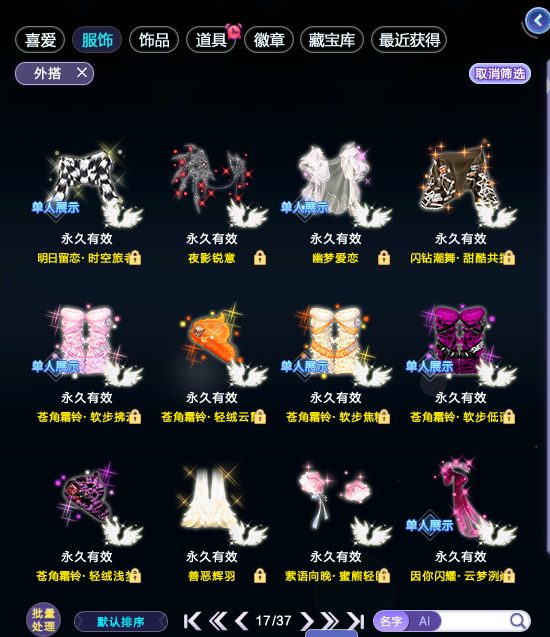
Task: Jump to the last page
Action: click(x=355, y=621)
